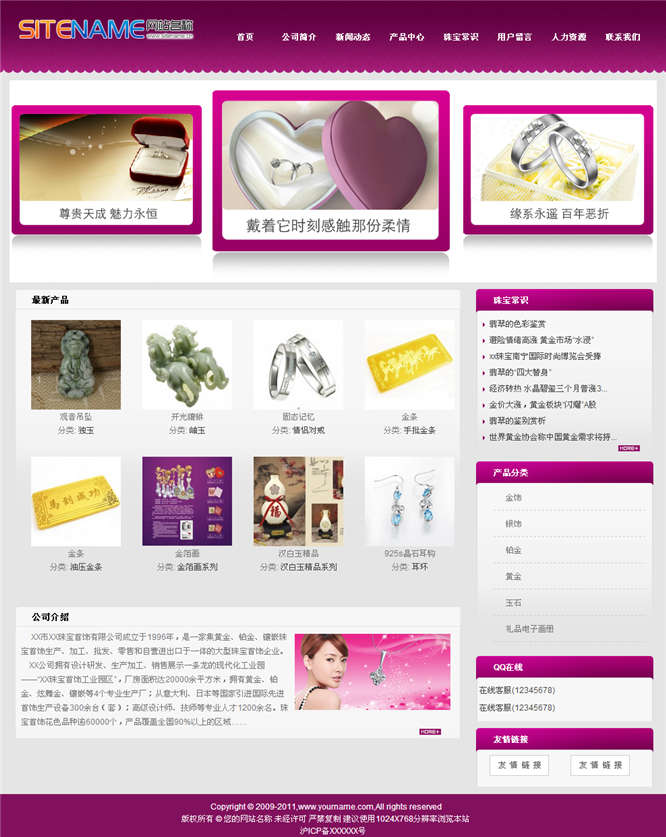Image resolution: width=666 pixels, height=837 pixels.
Task: Open the 用户留言 nav item
Action: tap(514, 37)
